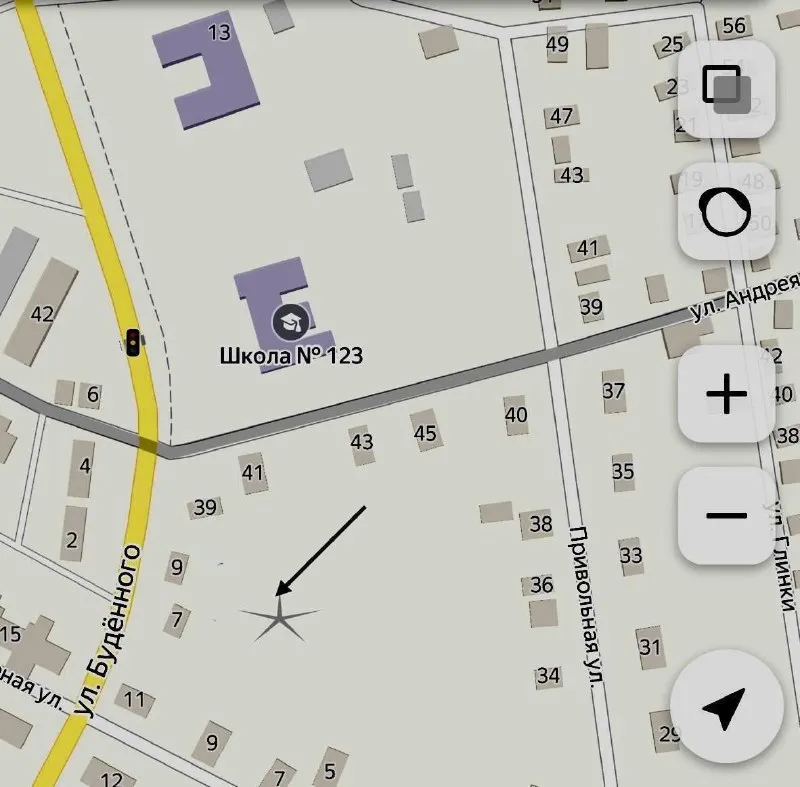Tap the round compass control button
800x787 pixels.
point(726,212)
